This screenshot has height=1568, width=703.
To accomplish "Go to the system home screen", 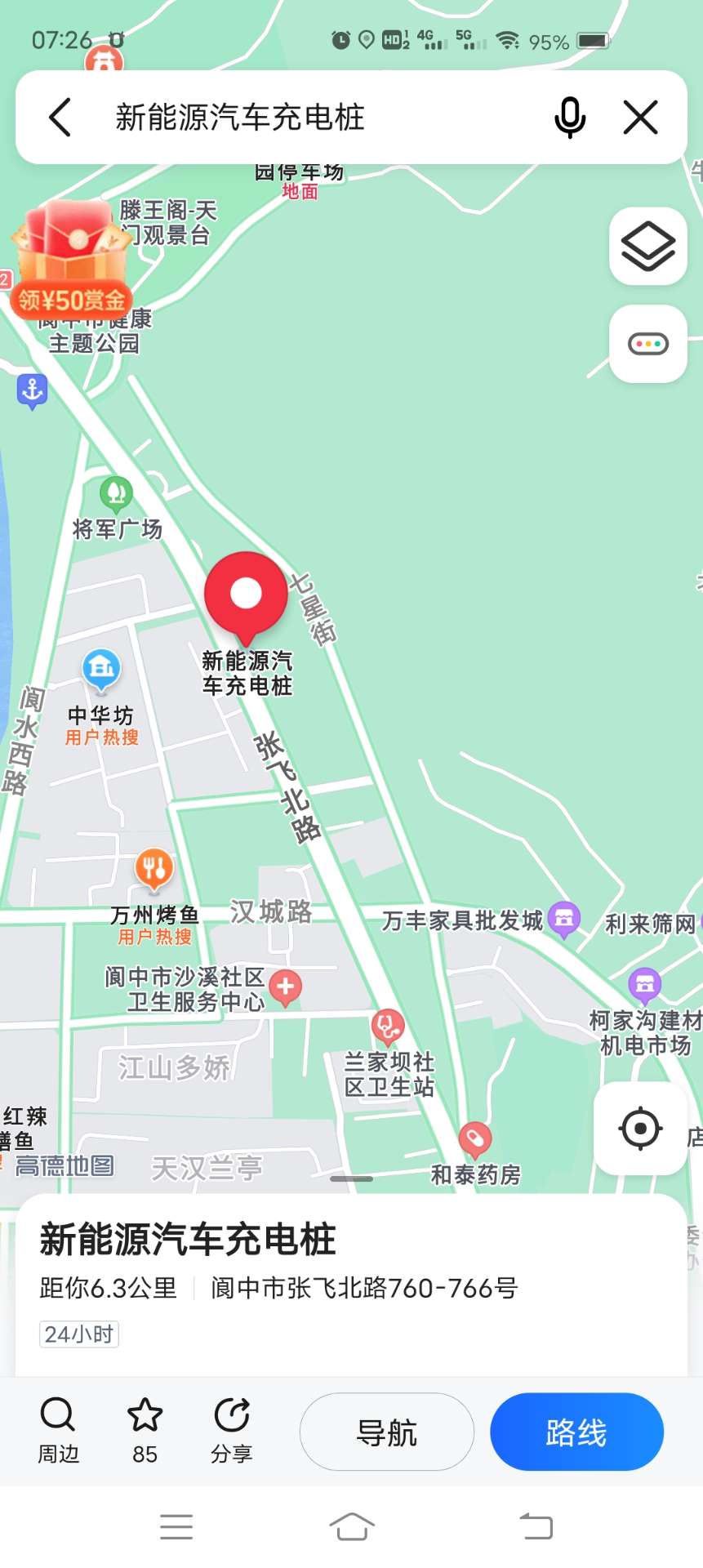I will [x=351, y=1526].
